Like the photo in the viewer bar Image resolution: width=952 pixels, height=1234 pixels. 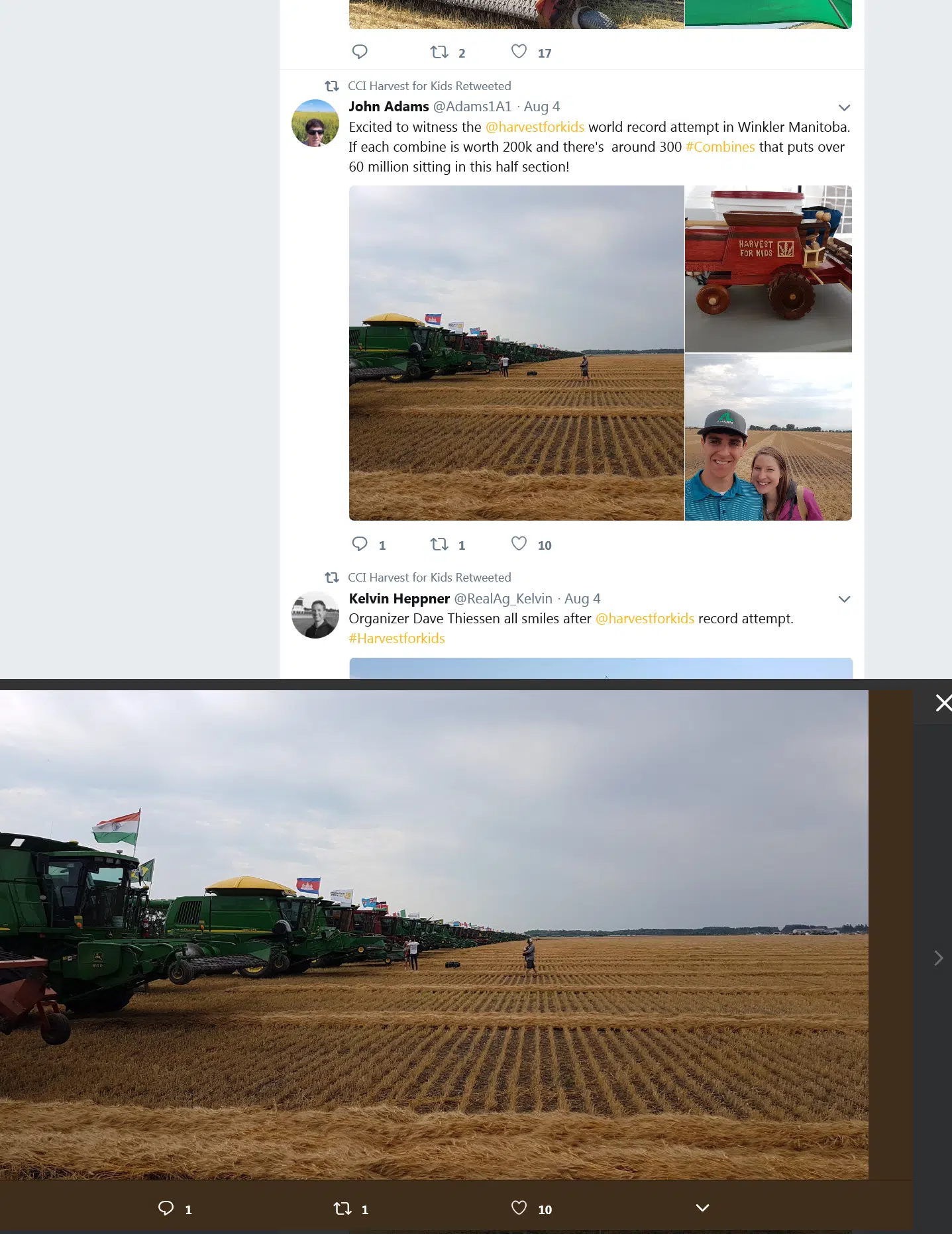519,1208
